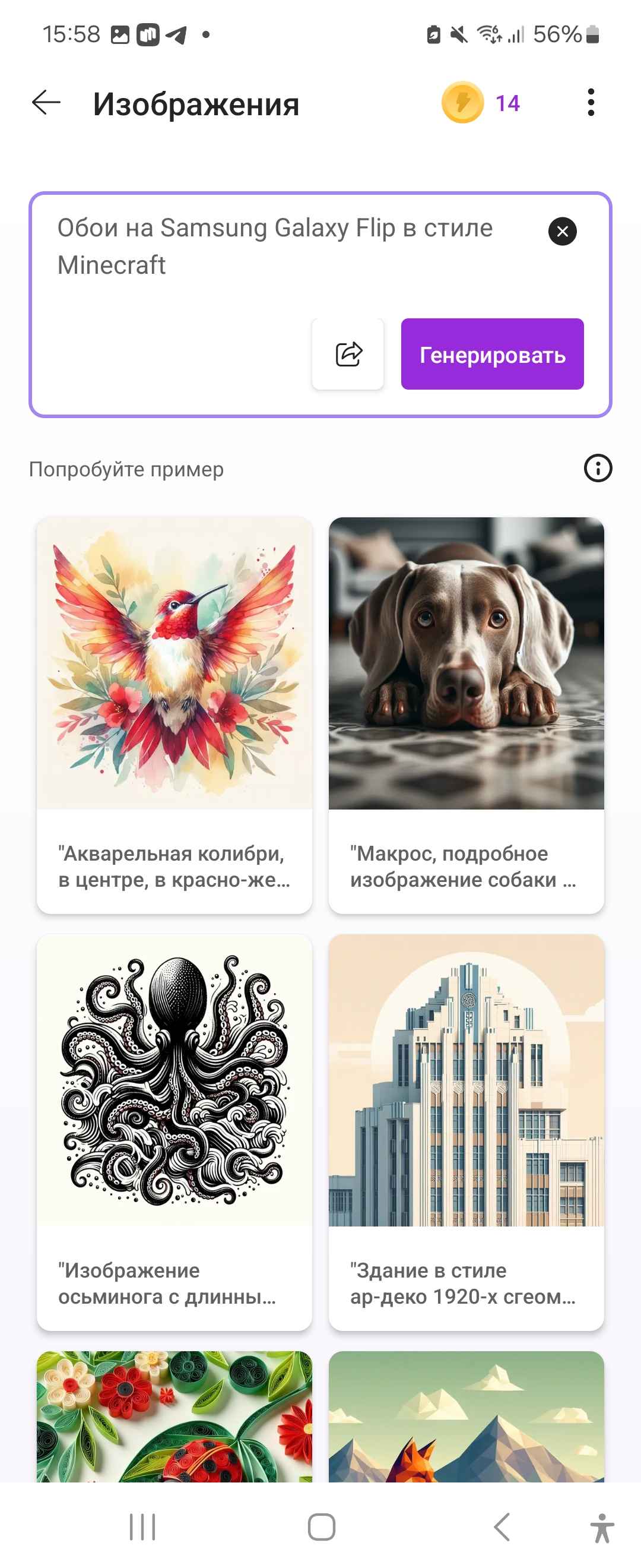The width and height of the screenshot is (641, 1568).
Task: Tap the Генерировать button
Action: tap(492, 354)
